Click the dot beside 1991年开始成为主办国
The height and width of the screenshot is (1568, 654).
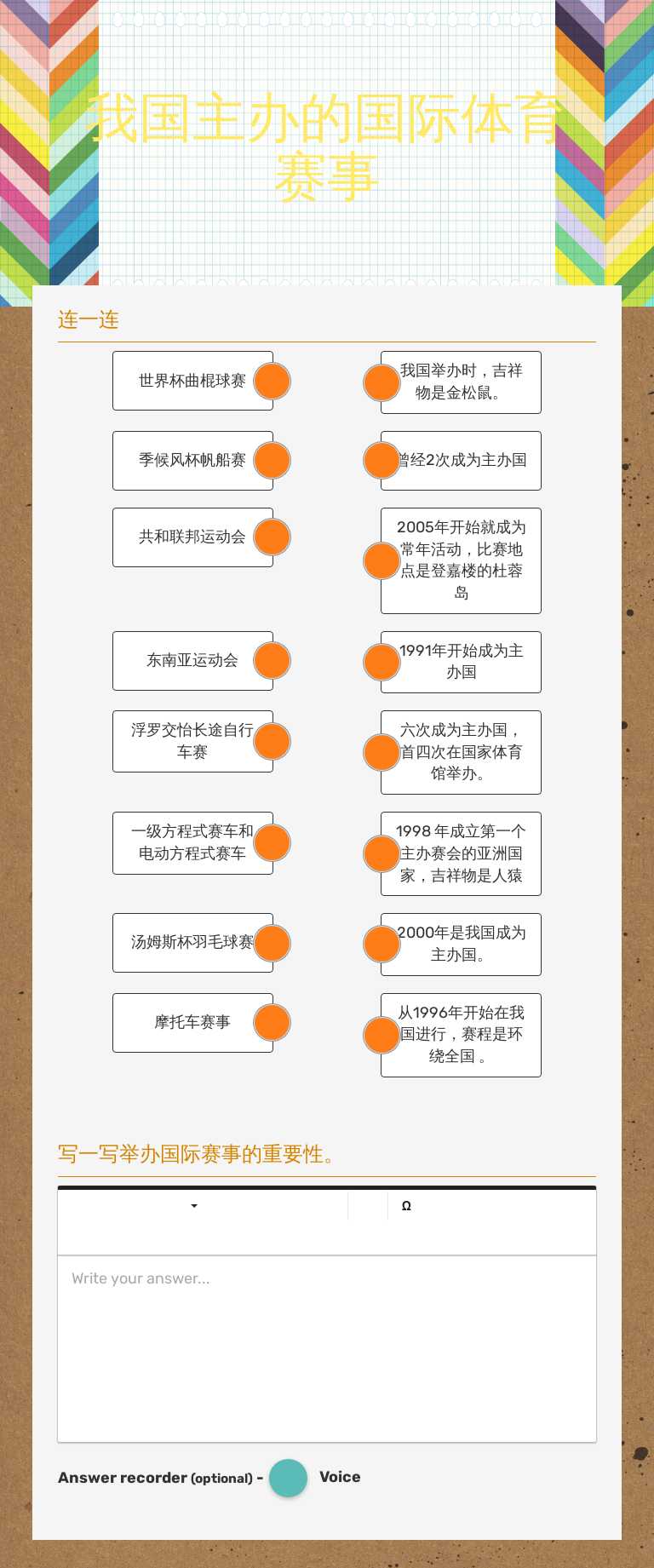pyautogui.click(x=381, y=661)
